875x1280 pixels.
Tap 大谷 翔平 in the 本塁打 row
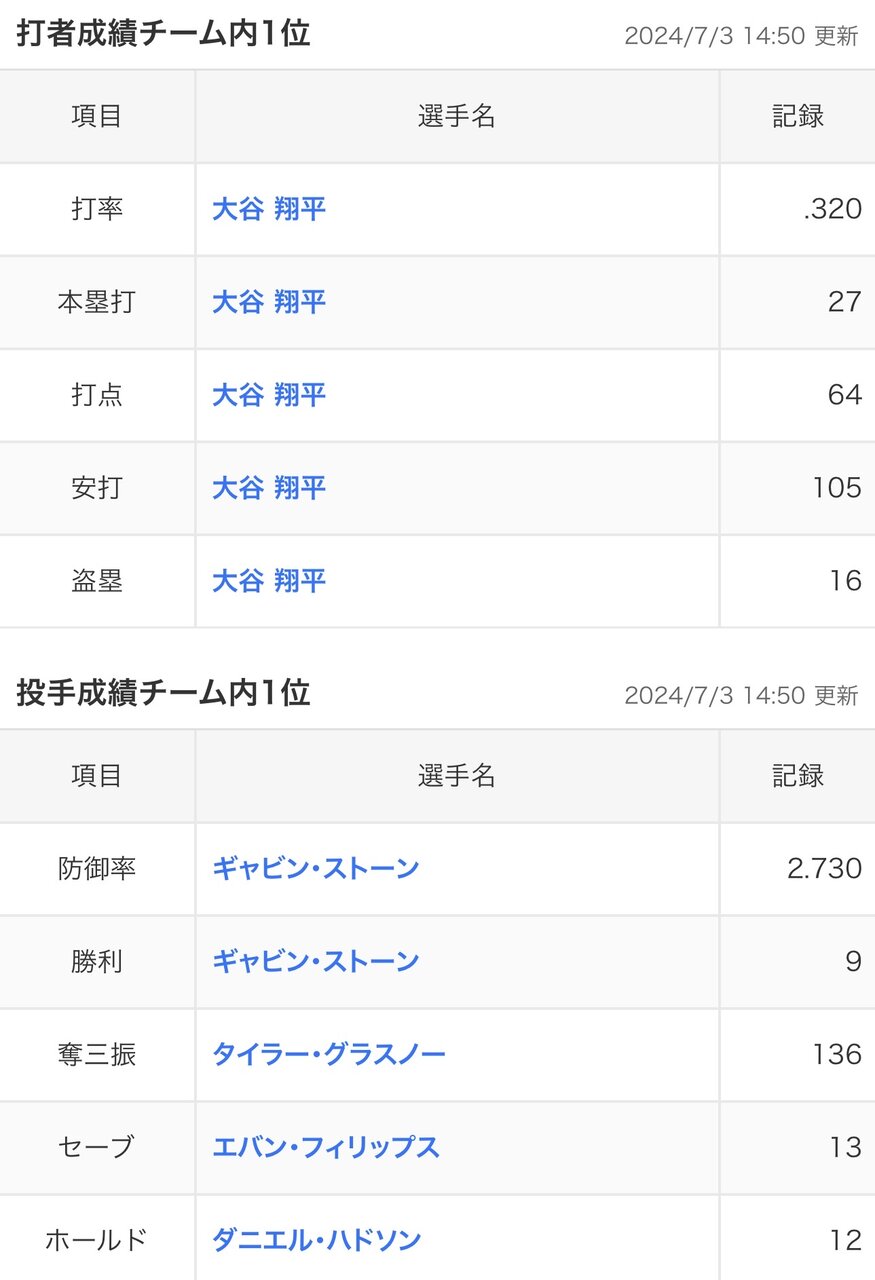click(269, 302)
